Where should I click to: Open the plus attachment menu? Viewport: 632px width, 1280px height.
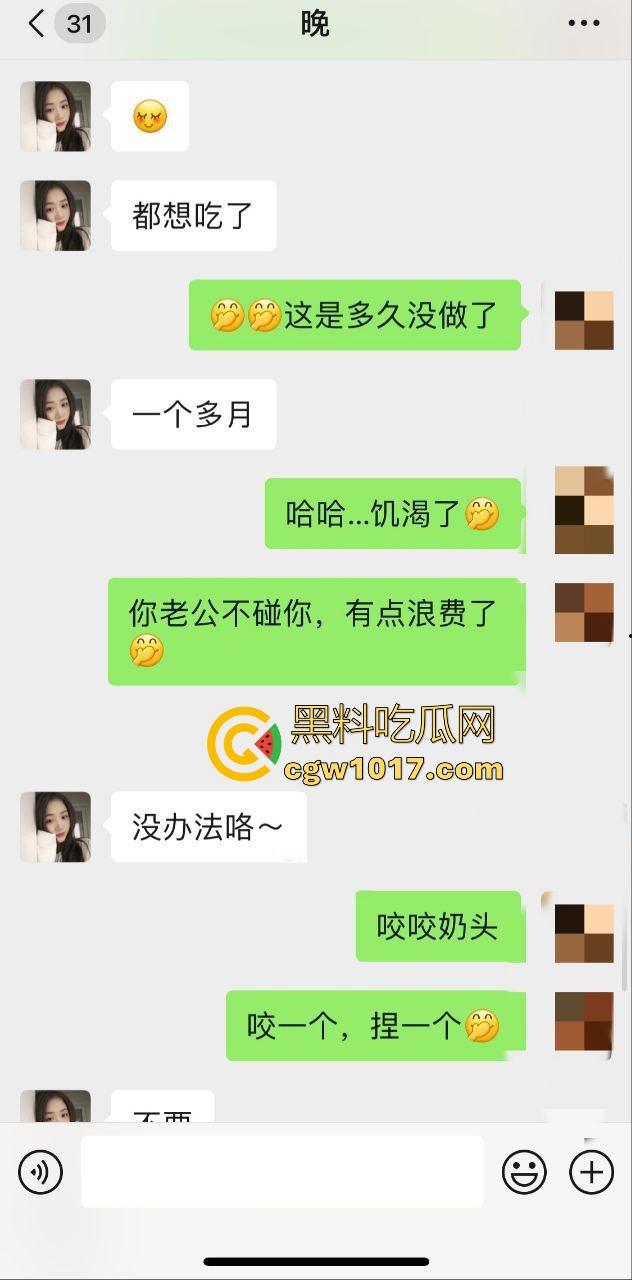coord(591,1171)
